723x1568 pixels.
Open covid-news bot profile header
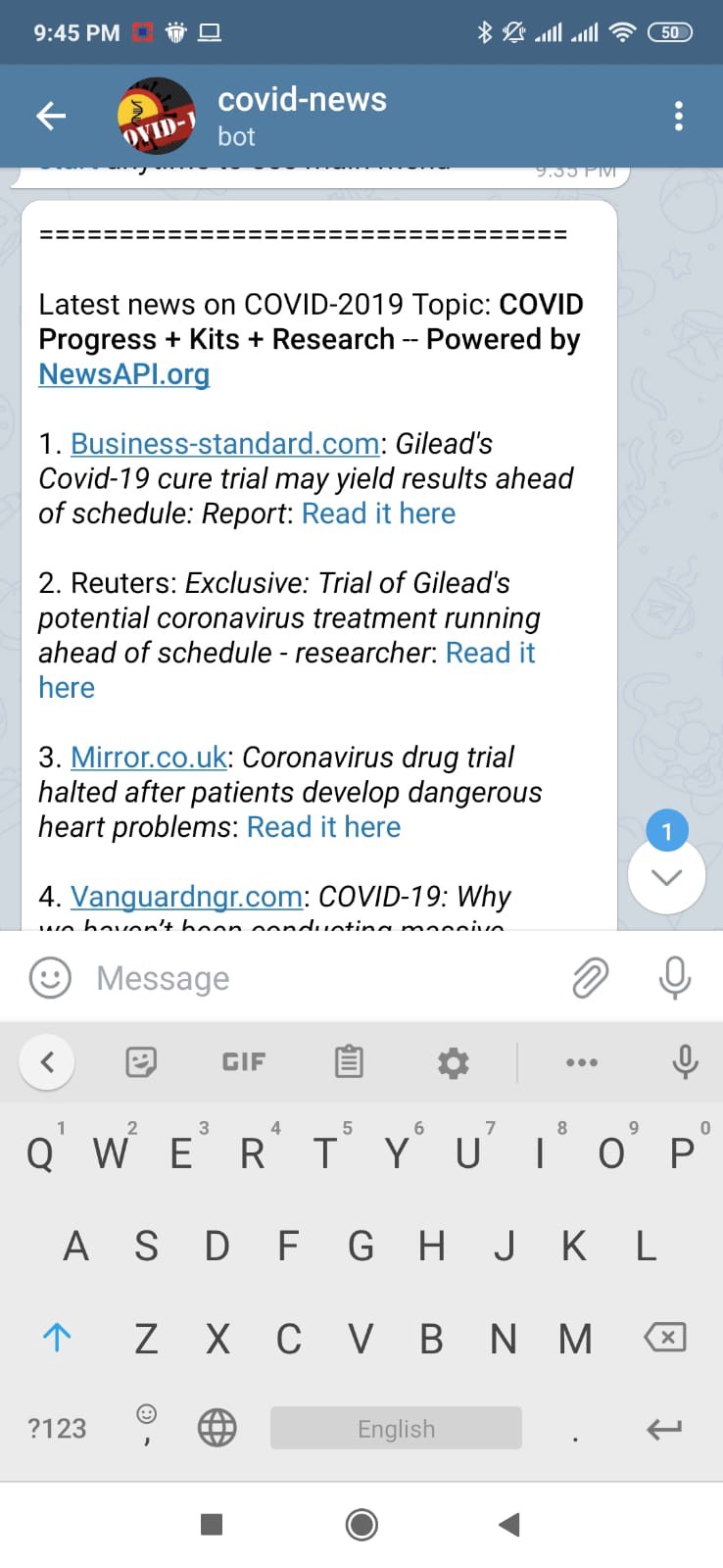[302, 116]
